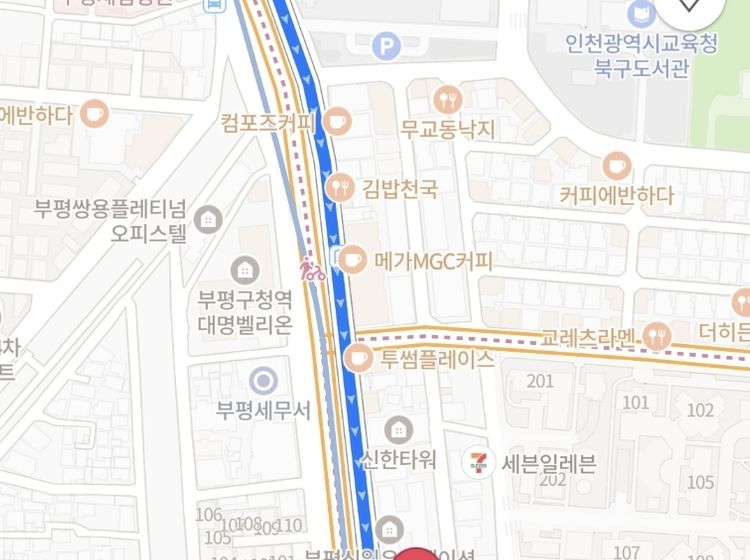
Task: Tap the 컴포즈커피 cafe marker
Action: (337, 123)
